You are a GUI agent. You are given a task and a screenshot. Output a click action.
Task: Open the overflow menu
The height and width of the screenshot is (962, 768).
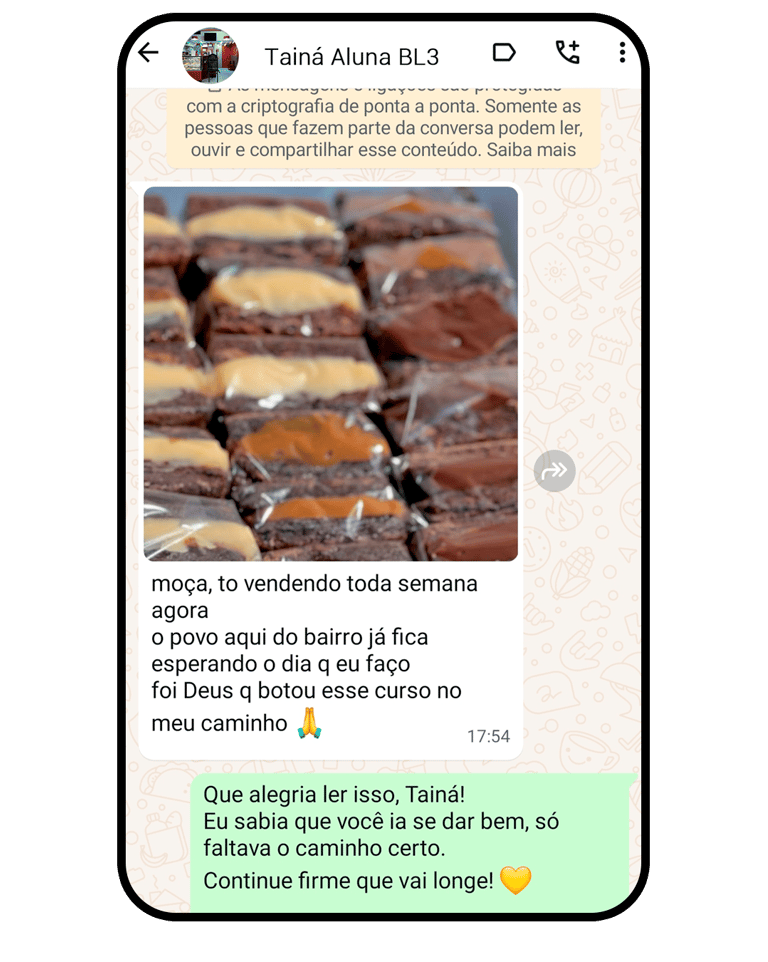click(x=622, y=53)
